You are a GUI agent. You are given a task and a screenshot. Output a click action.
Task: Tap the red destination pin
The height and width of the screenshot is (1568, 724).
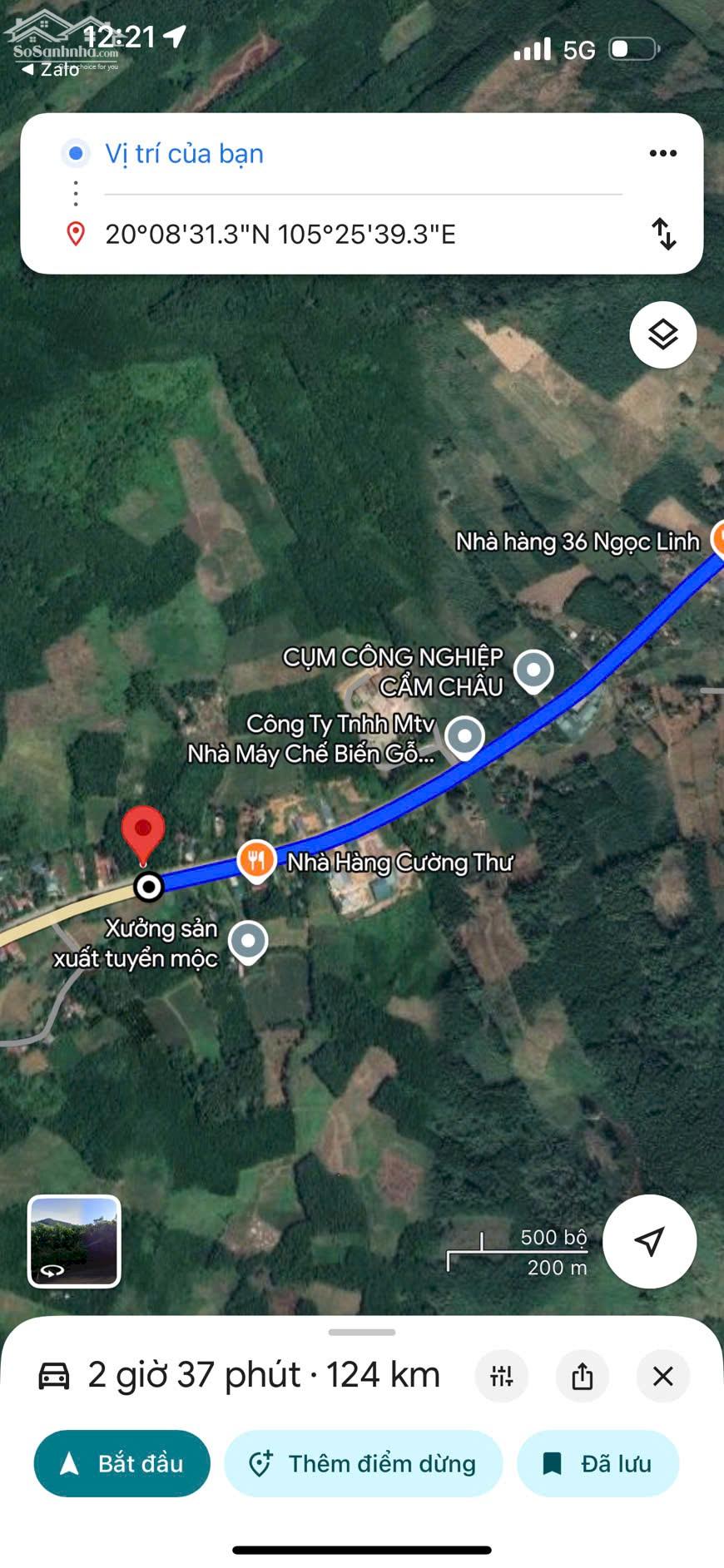tap(143, 832)
